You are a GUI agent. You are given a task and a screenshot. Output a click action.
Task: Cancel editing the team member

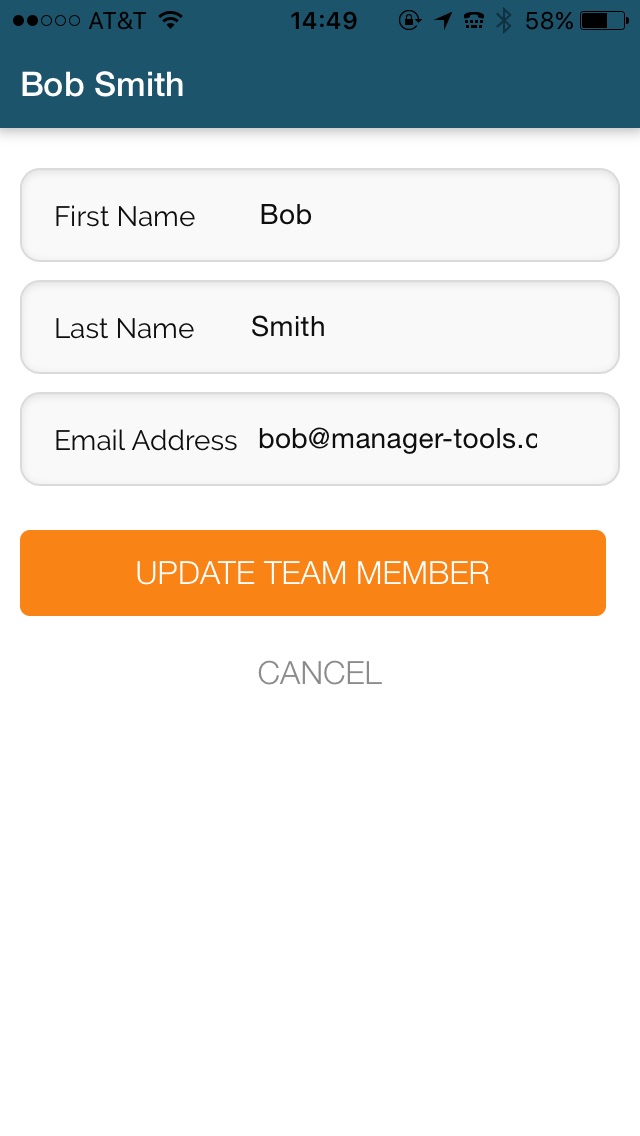pos(320,672)
